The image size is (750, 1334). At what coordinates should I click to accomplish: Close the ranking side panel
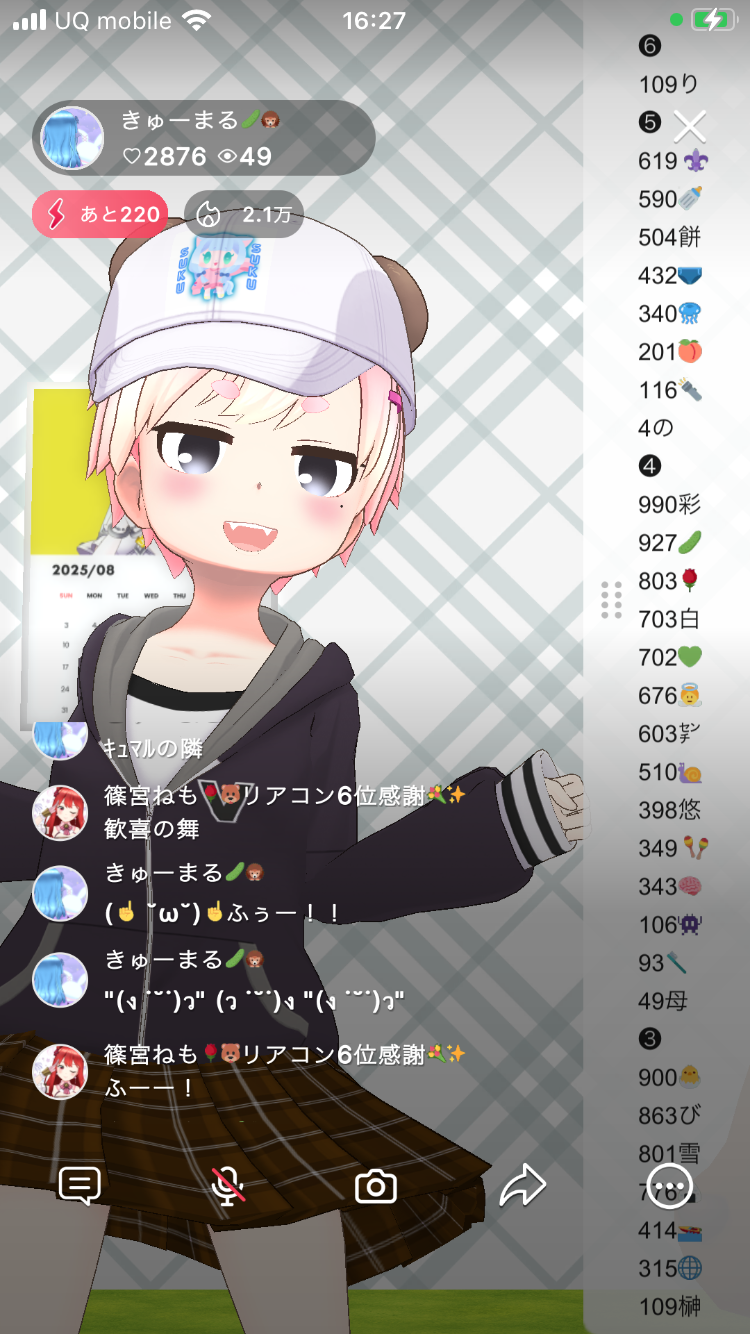pyautogui.click(x=690, y=126)
